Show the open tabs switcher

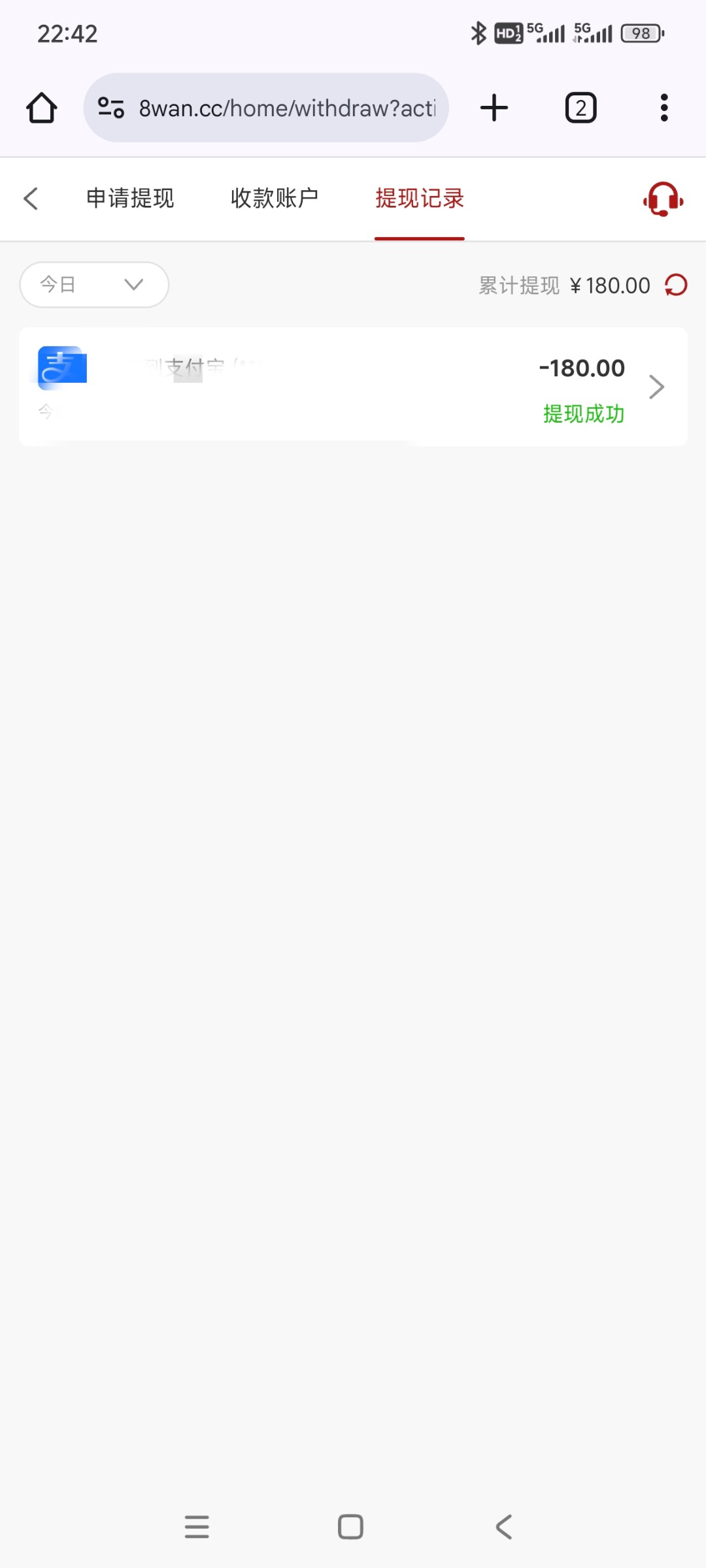(580, 108)
